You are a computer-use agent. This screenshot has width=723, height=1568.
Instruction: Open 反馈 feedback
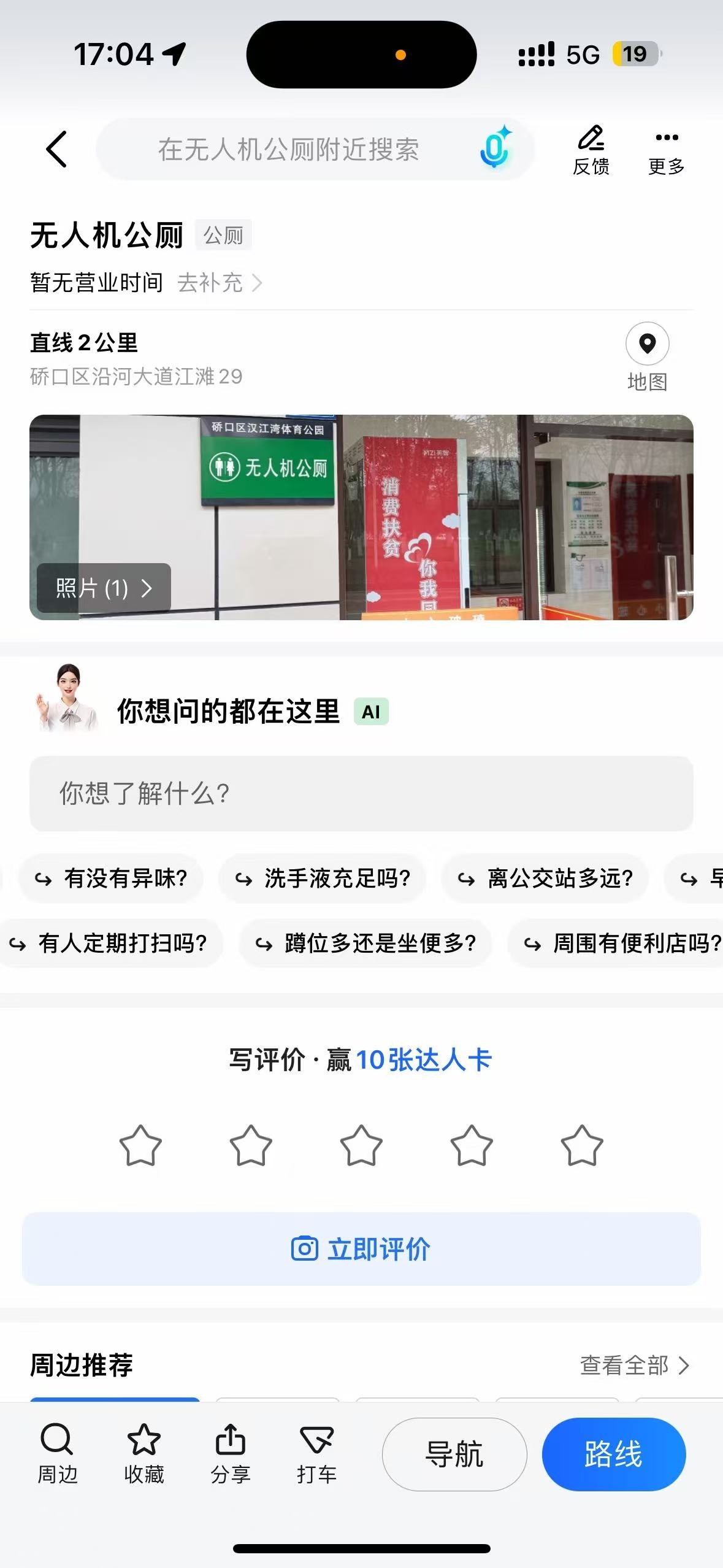pos(591,150)
